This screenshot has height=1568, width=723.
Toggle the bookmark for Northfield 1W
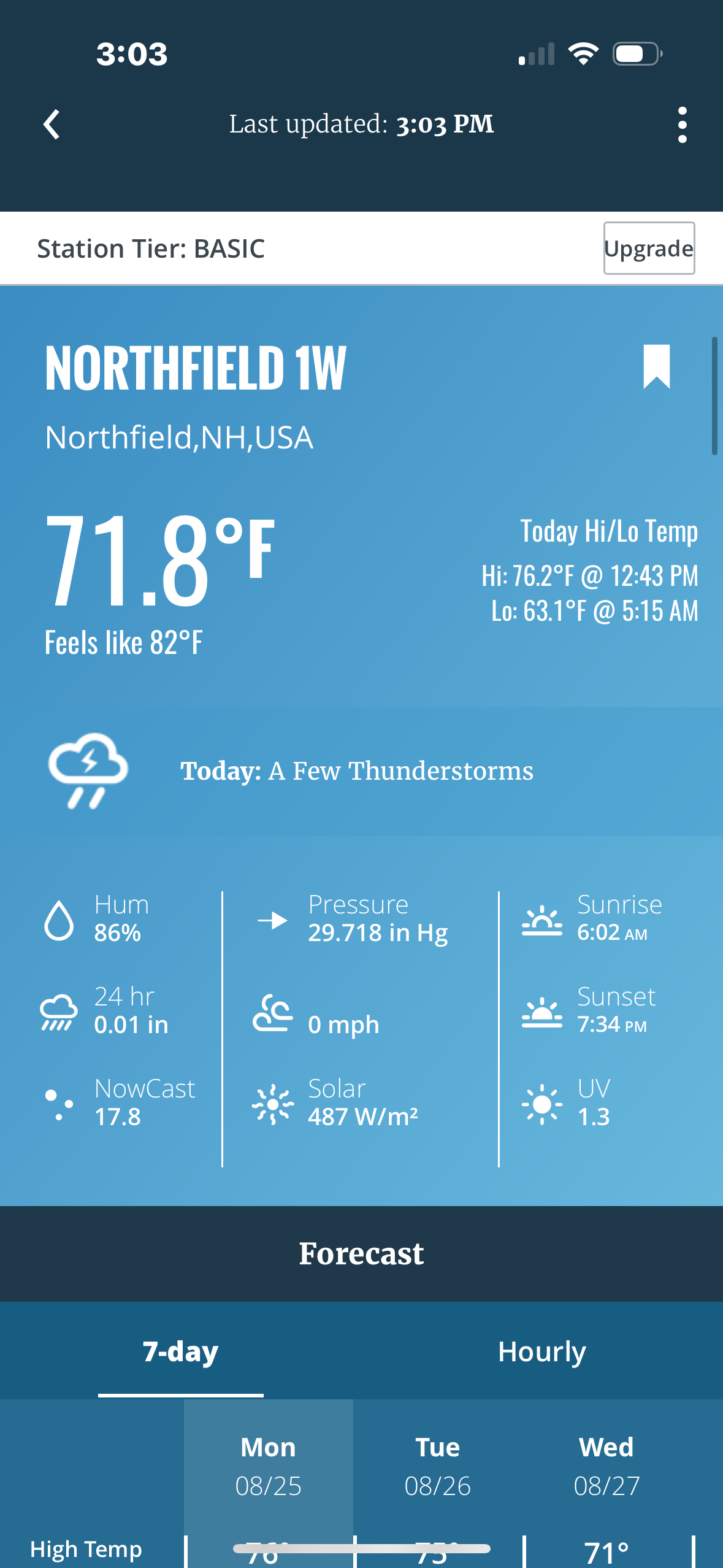tap(656, 366)
